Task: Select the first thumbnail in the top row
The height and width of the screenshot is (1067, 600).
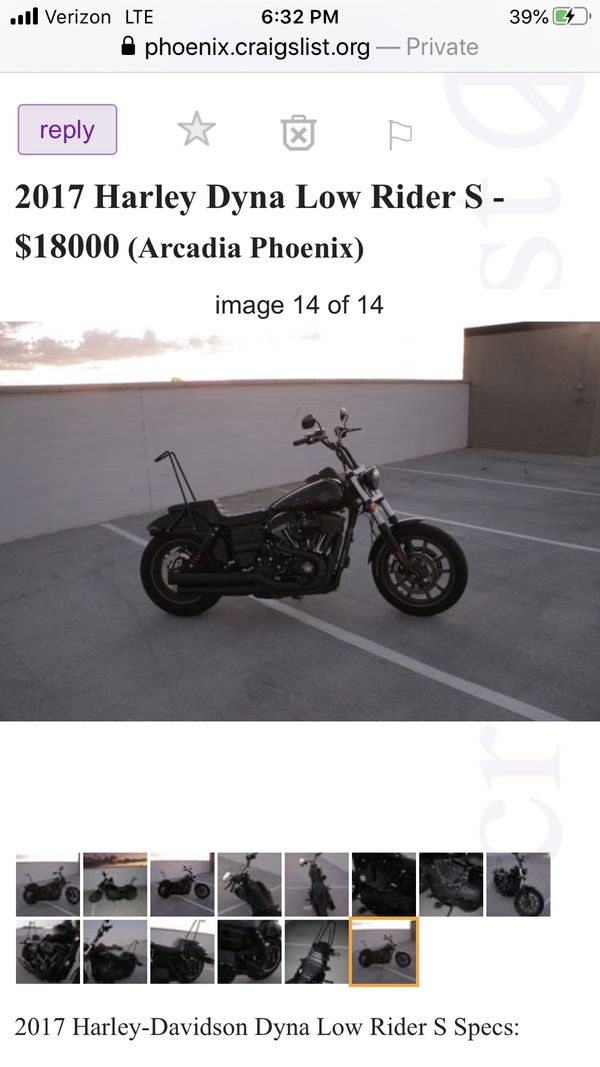Action: [48, 884]
